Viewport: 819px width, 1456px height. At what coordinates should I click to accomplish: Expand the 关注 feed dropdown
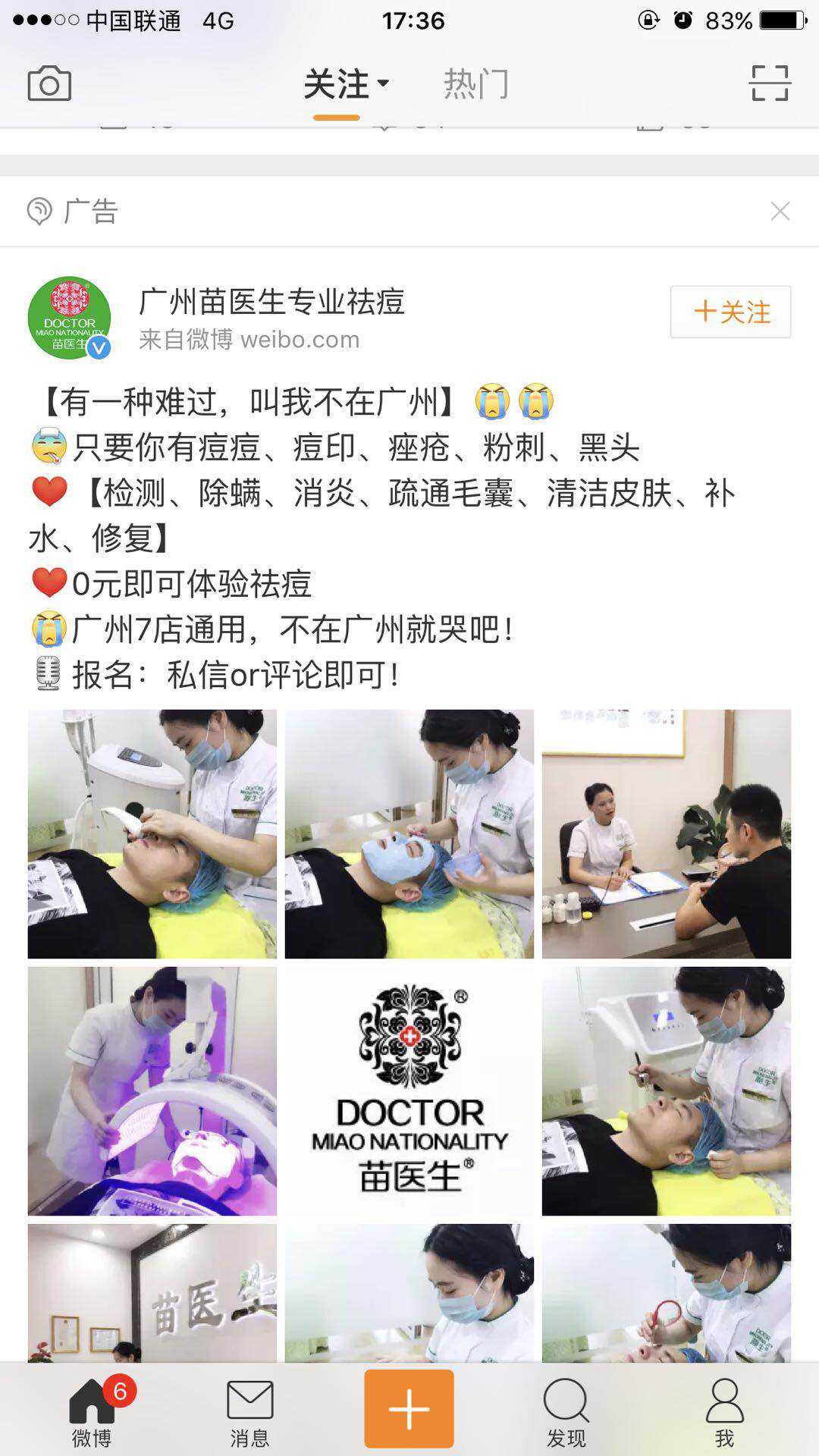tap(384, 85)
